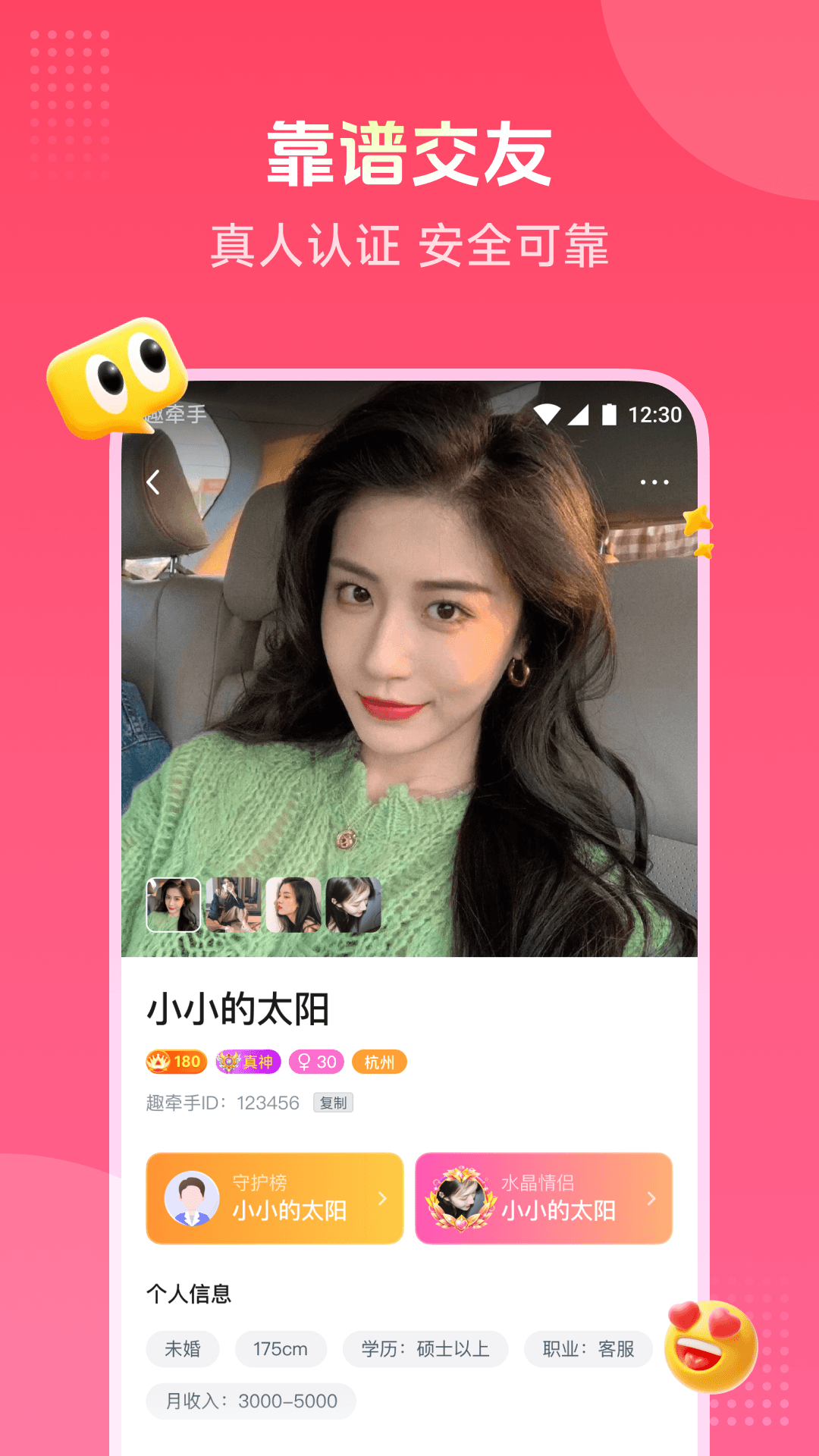Select the 175cm height tag
Screen dimensions: 819x1456
281,1348
